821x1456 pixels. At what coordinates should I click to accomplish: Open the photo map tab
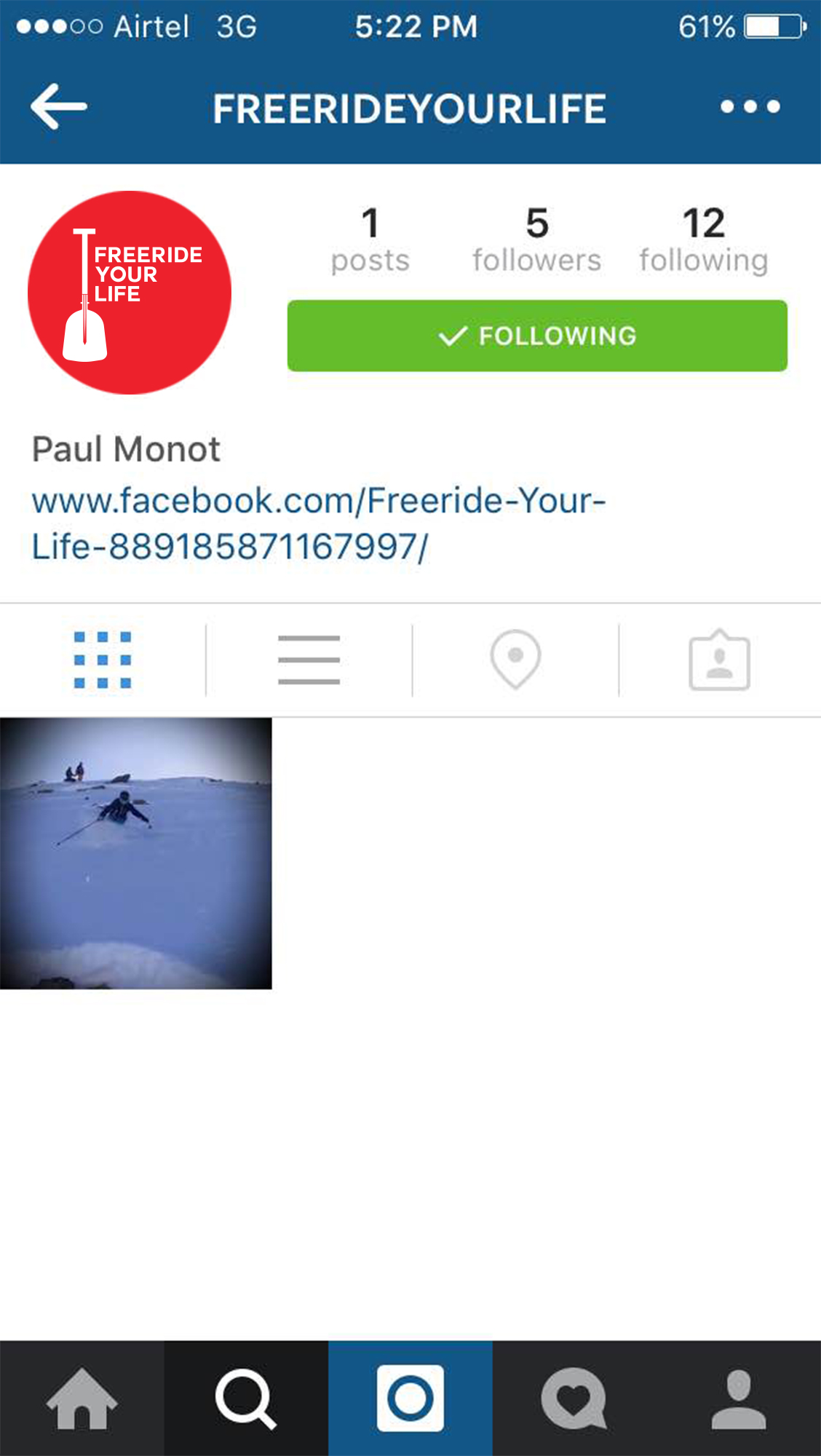515,660
